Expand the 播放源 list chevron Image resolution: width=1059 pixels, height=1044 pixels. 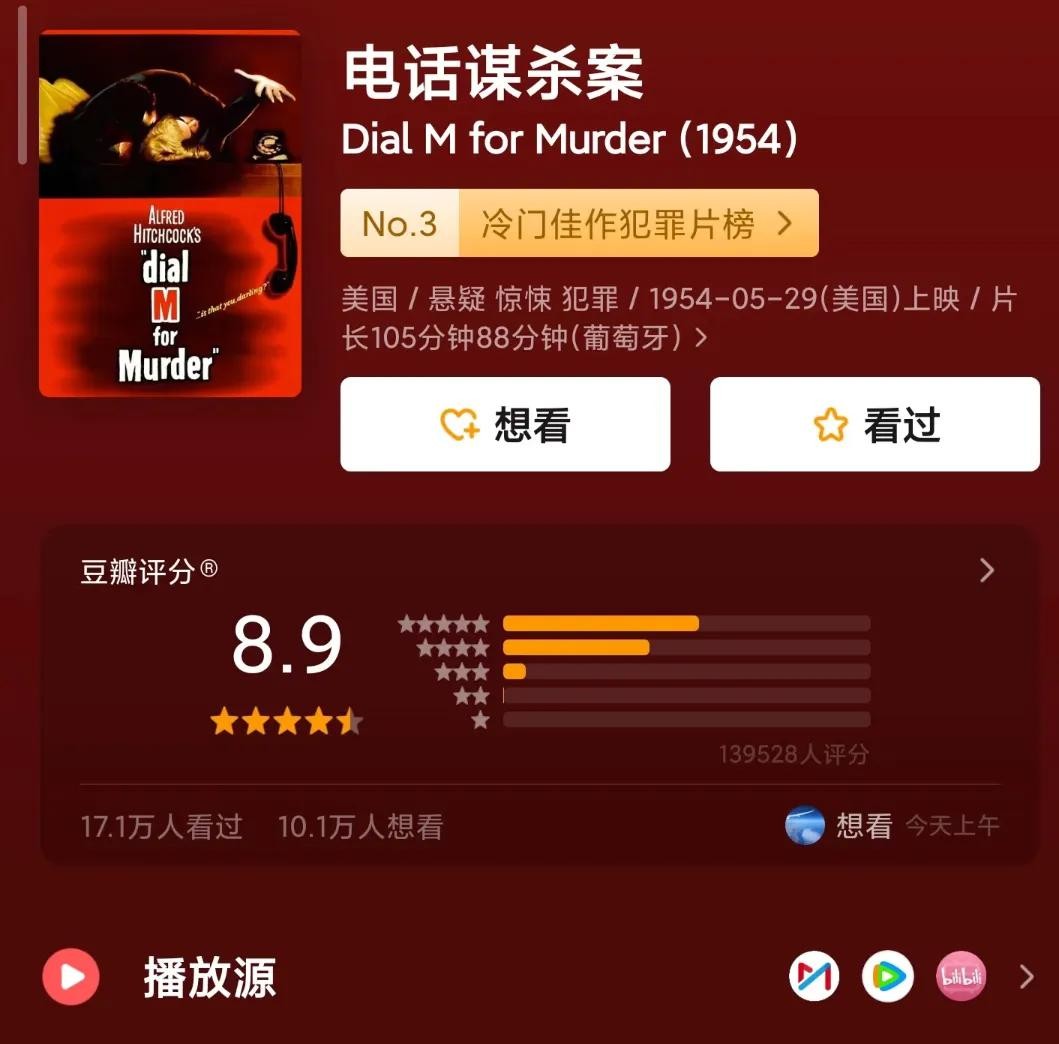click(1026, 977)
